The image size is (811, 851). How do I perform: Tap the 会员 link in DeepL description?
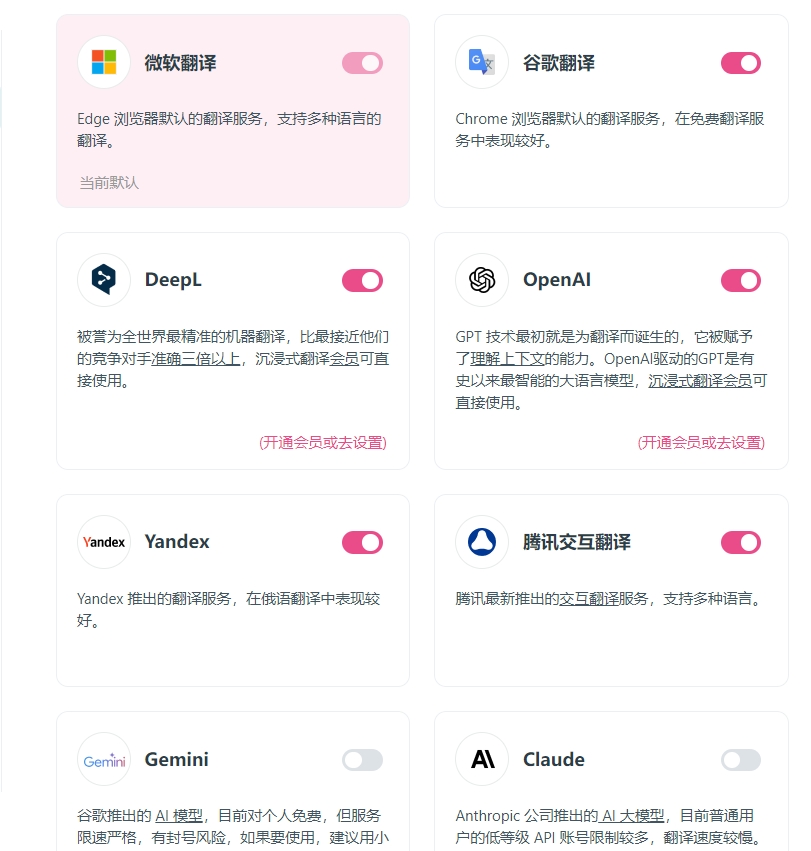click(344, 359)
